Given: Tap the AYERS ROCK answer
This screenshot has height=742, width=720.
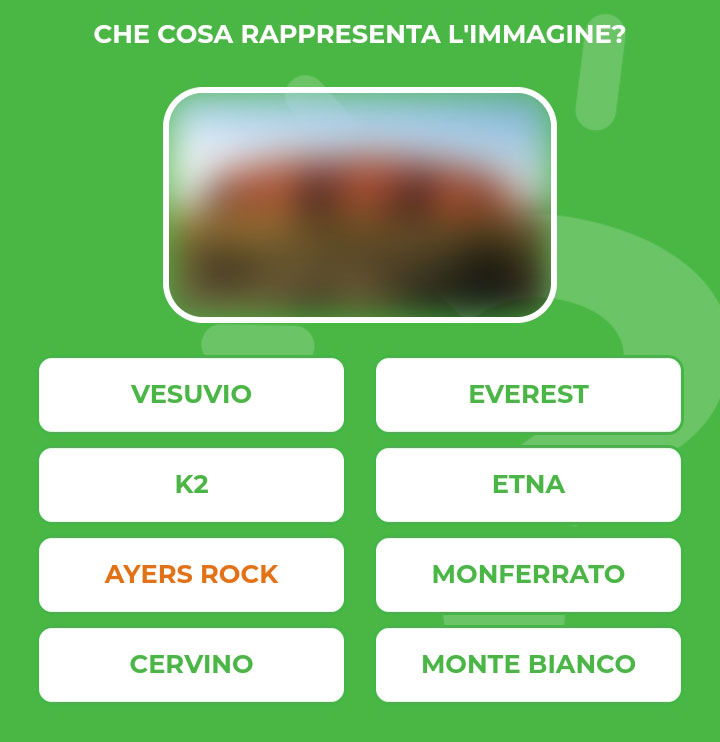Looking at the screenshot, I should [191, 575].
